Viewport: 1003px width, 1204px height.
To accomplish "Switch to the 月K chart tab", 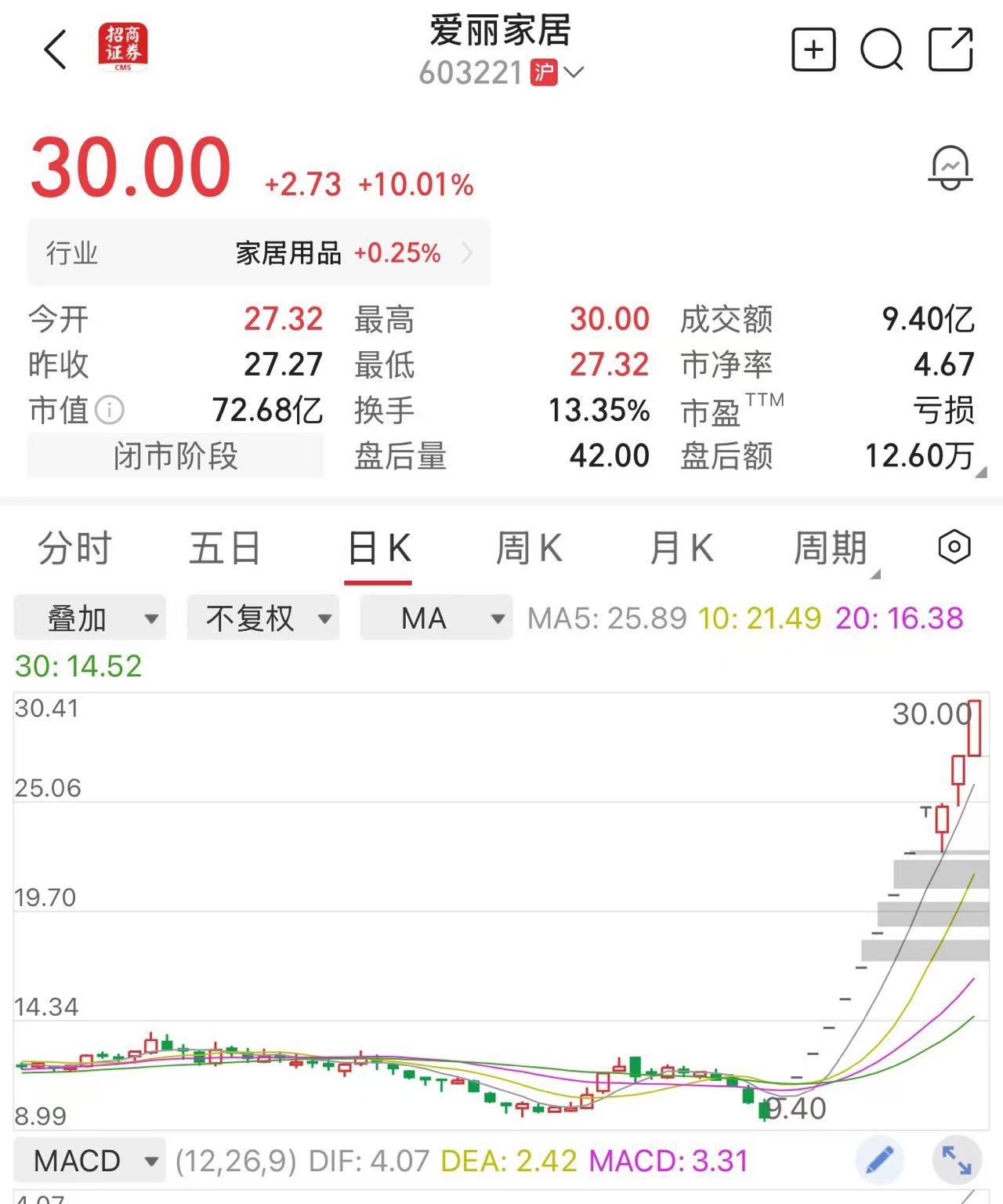I will tap(682, 548).
